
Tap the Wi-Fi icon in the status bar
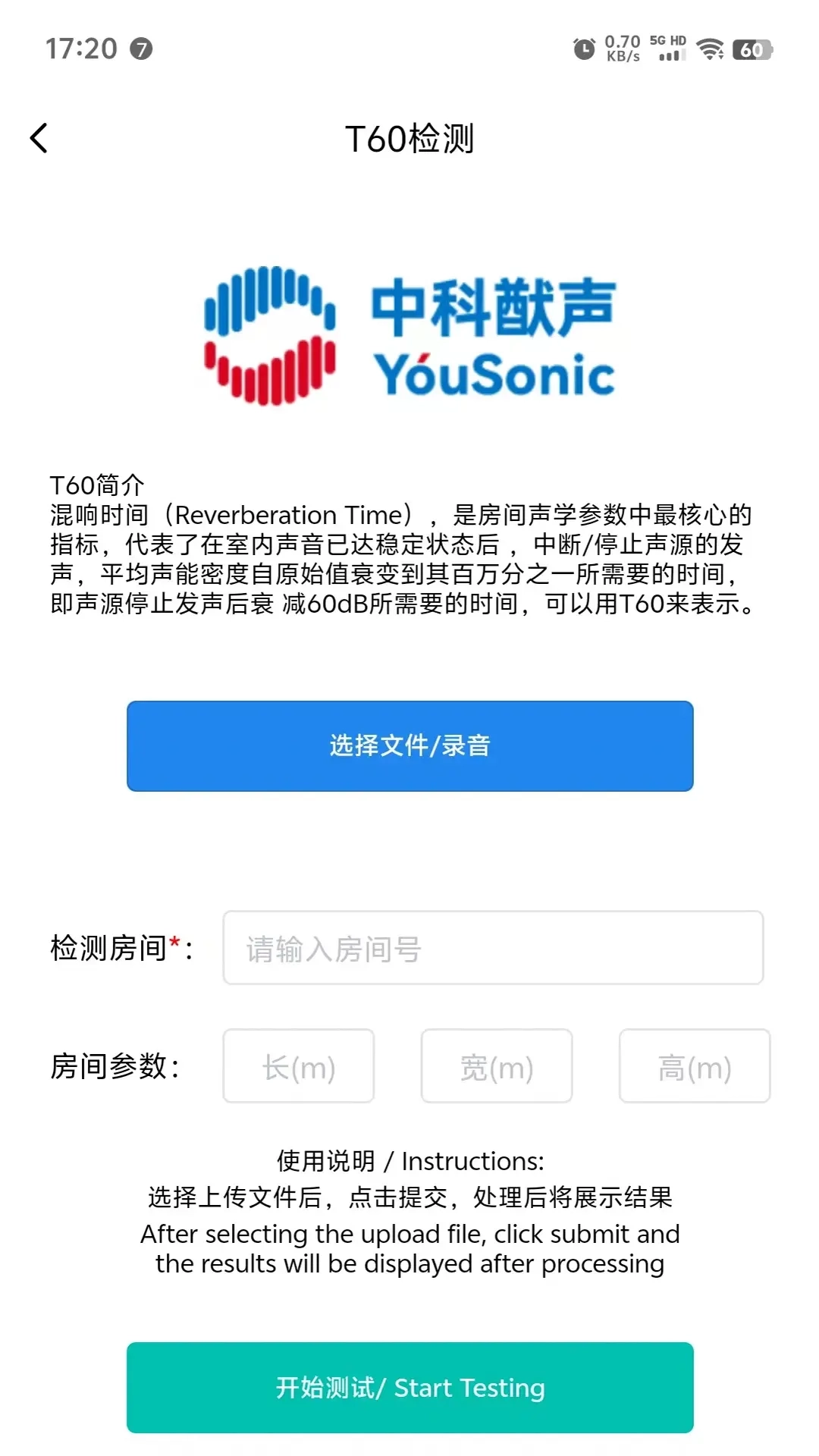pyautogui.click(x=710, y=49)
